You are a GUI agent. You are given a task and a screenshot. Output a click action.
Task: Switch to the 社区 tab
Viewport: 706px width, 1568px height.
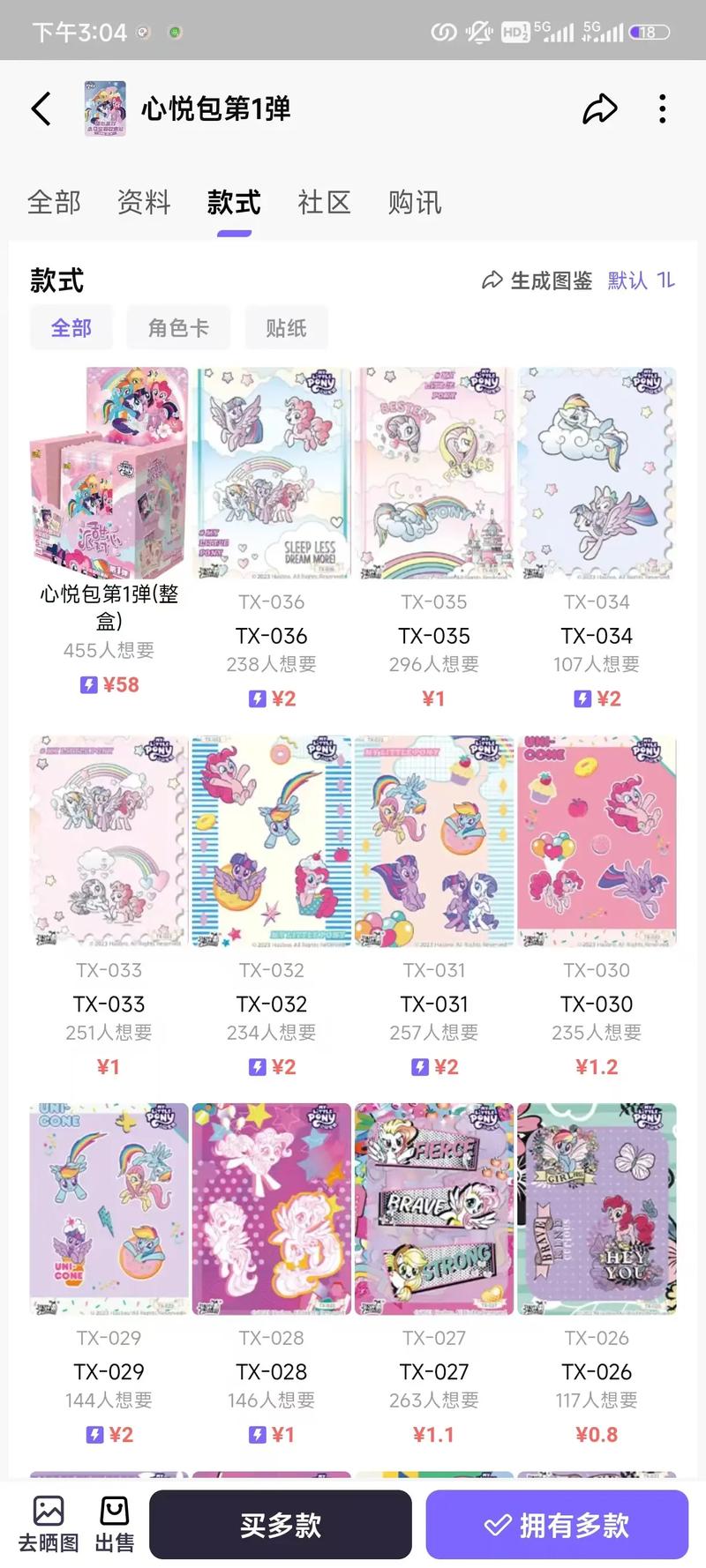(x=323, y=202)
